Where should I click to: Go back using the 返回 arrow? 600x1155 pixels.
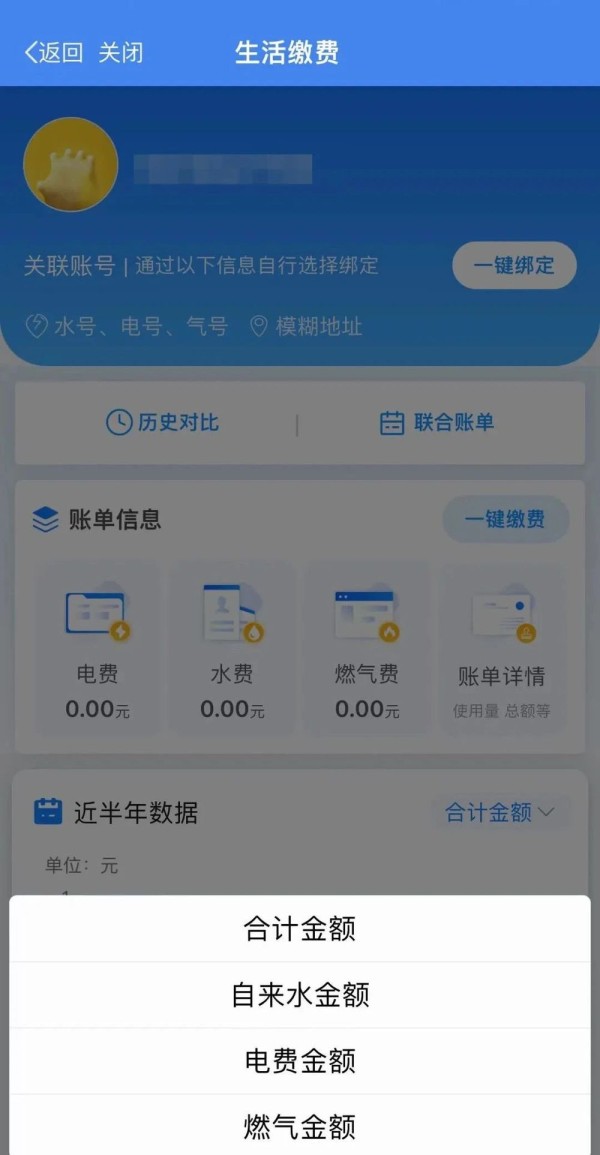point(53,52)
